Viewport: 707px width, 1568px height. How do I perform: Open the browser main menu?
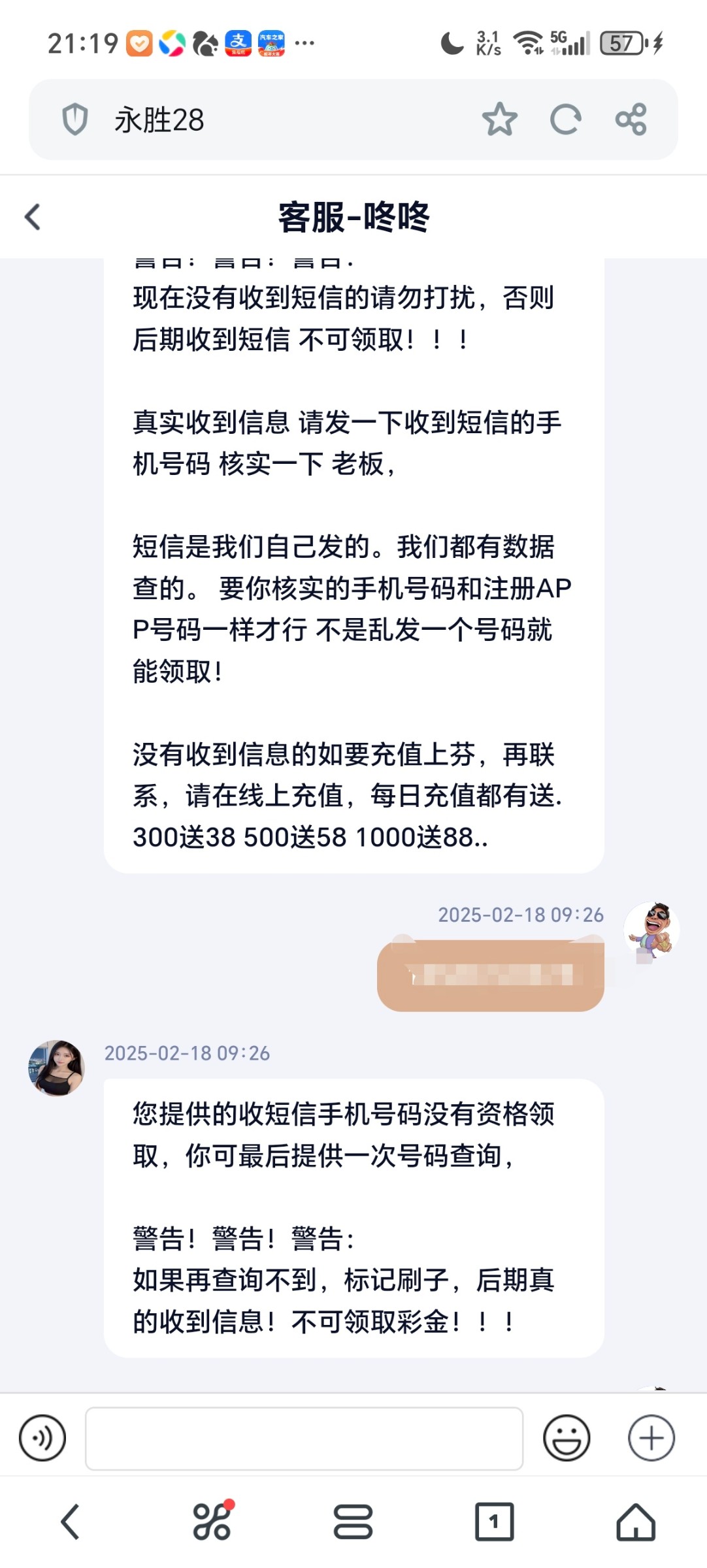coord(353,1522)
